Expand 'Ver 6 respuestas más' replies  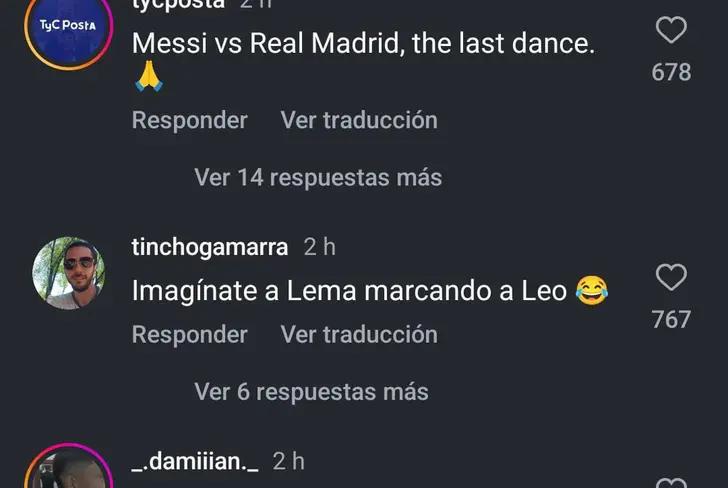point(311,392)
